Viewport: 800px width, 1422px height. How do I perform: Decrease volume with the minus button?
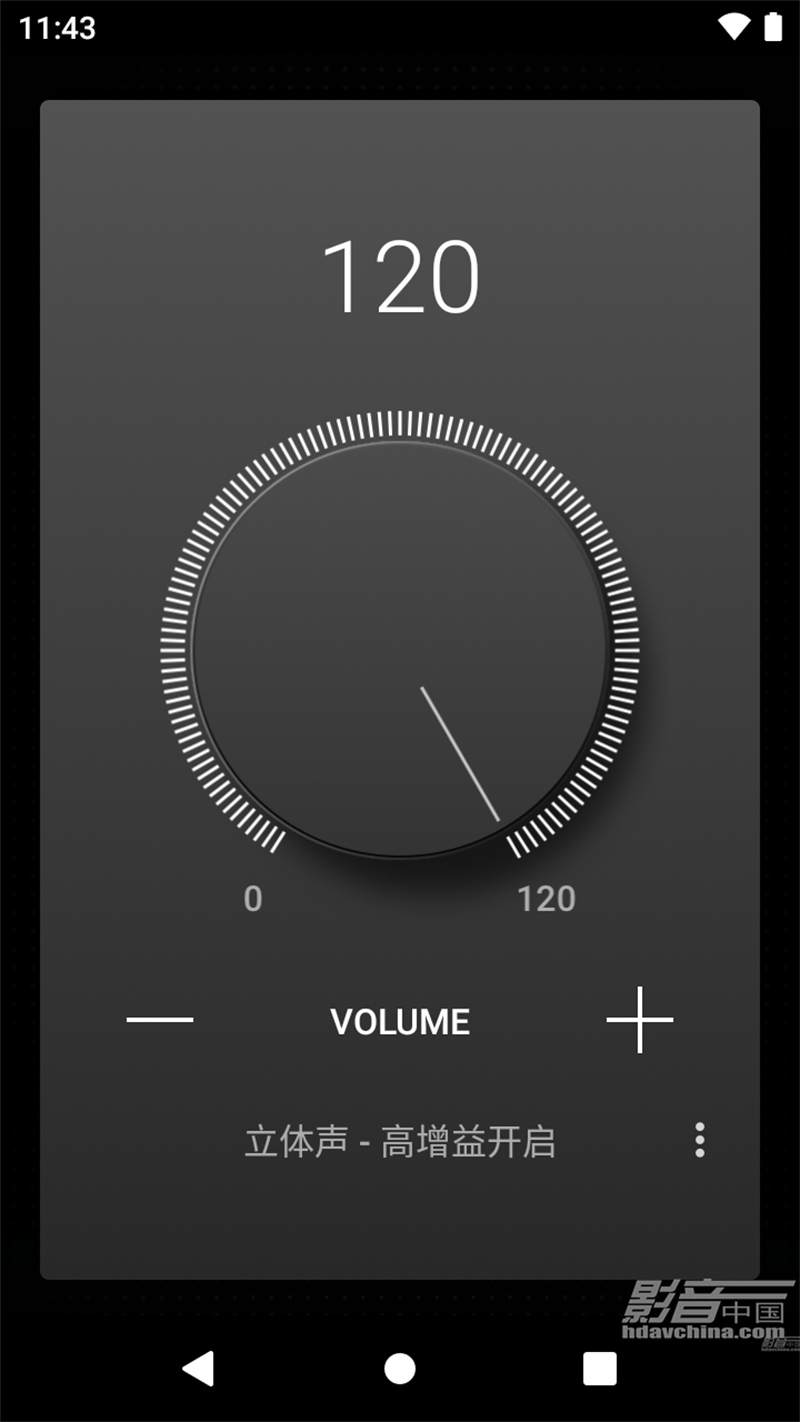[160, 1020]
